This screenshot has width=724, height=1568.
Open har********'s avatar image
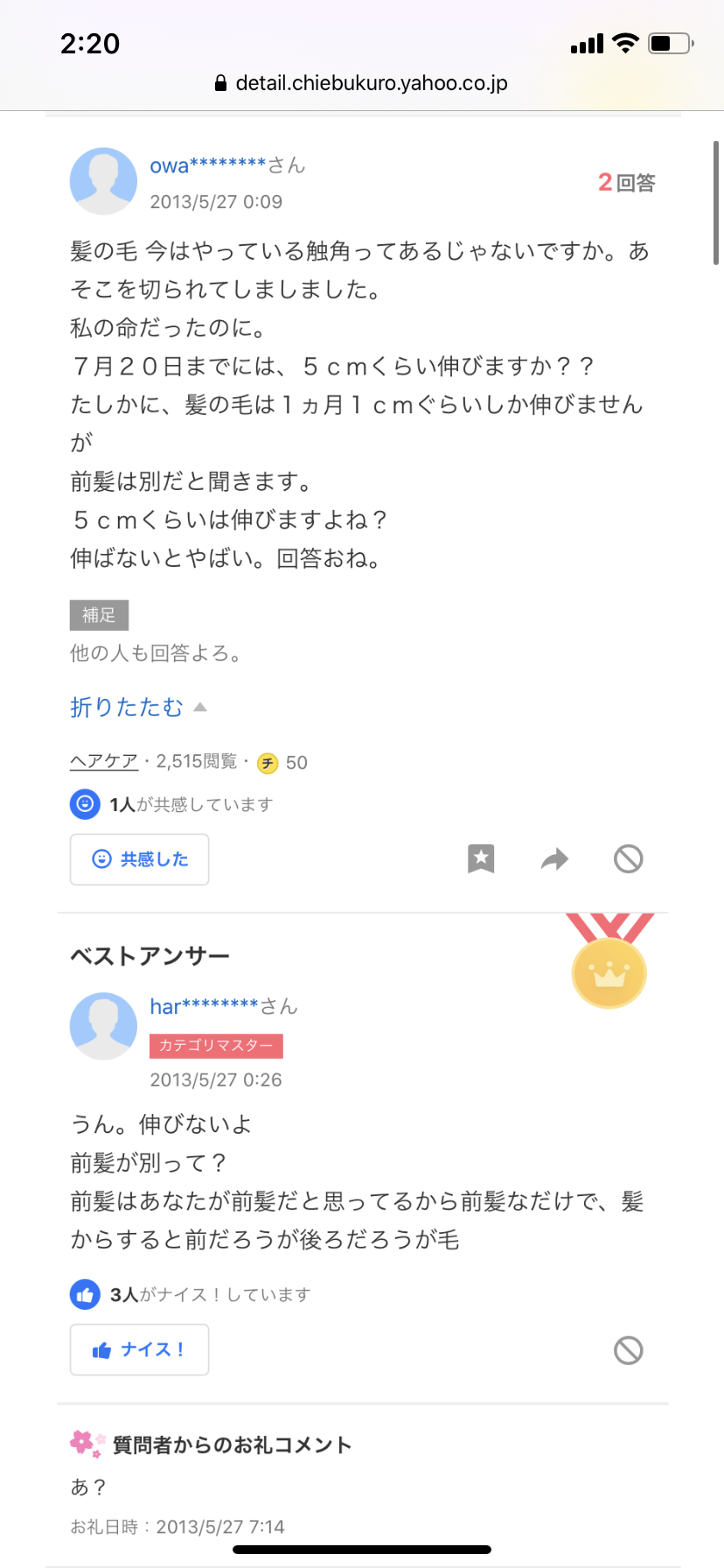[103, 1025]
